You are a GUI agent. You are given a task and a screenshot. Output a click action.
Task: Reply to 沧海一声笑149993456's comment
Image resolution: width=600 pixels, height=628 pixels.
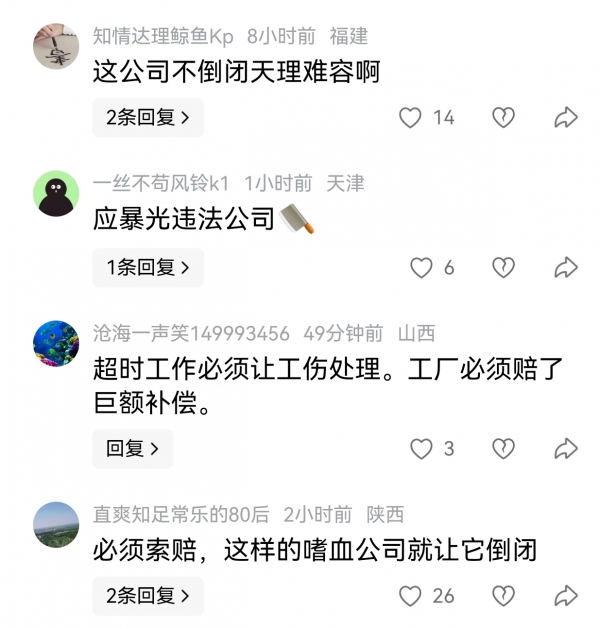[x=133, y=449]
